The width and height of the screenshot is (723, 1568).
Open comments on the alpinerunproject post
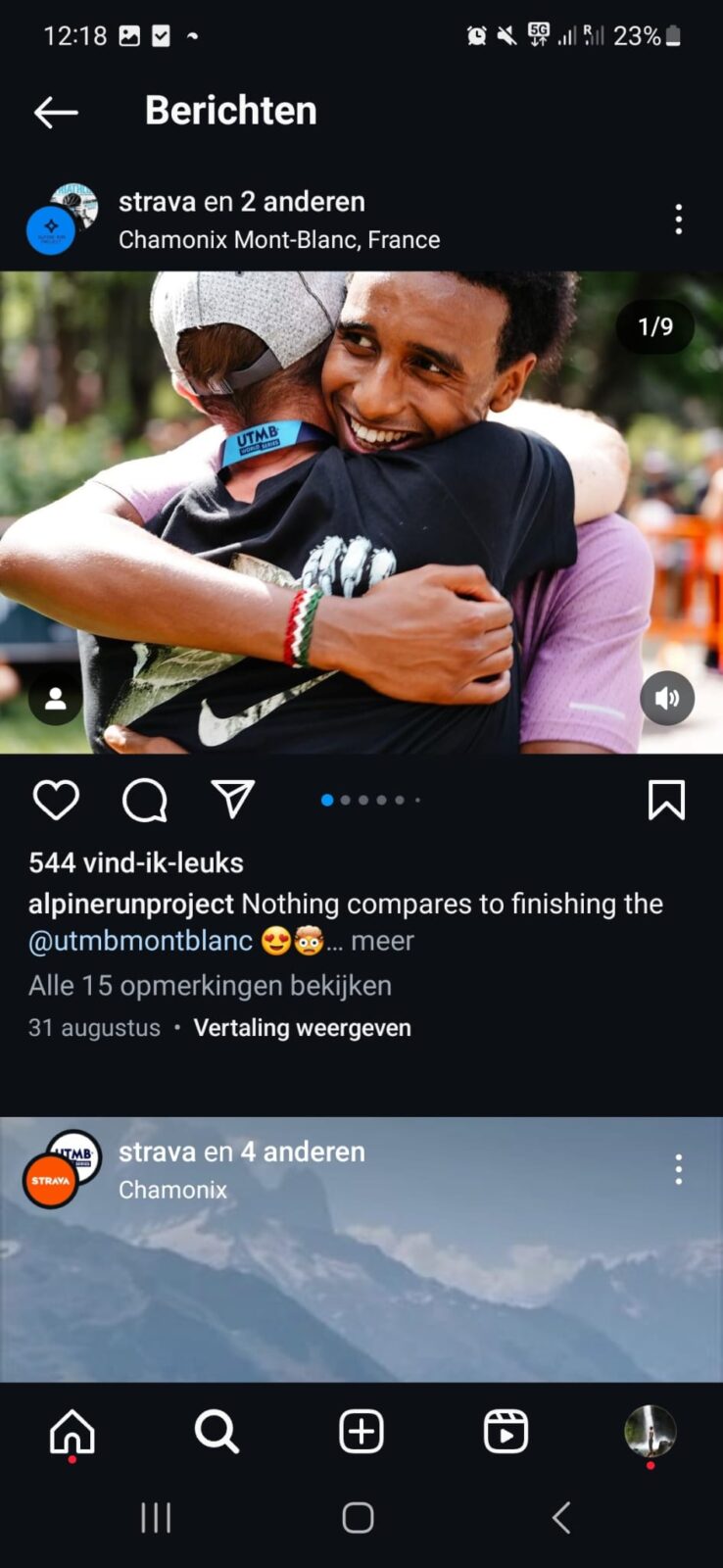click(x=145, y=801)
